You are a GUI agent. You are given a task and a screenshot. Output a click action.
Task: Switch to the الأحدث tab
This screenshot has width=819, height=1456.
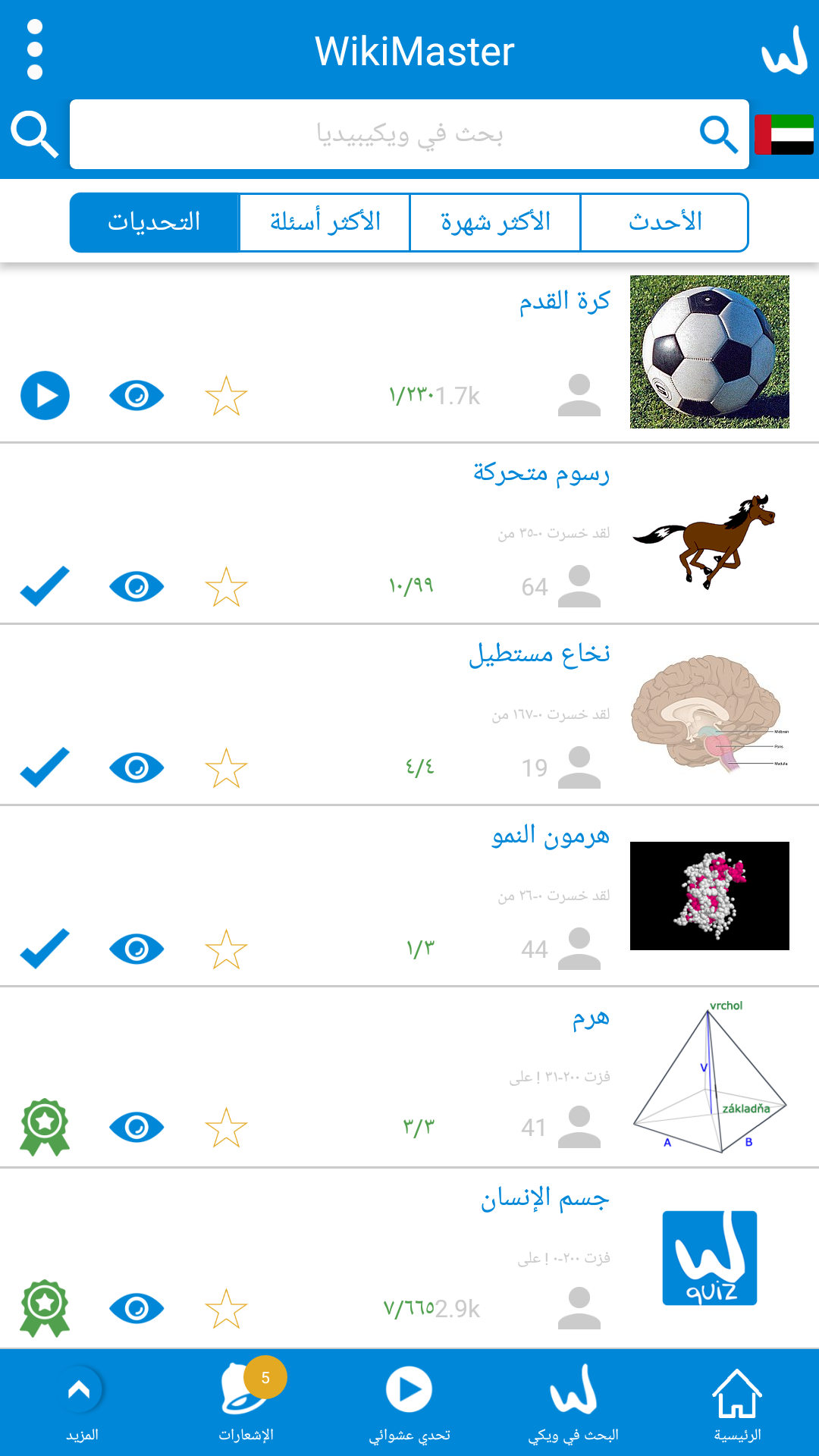pos(664,222)
